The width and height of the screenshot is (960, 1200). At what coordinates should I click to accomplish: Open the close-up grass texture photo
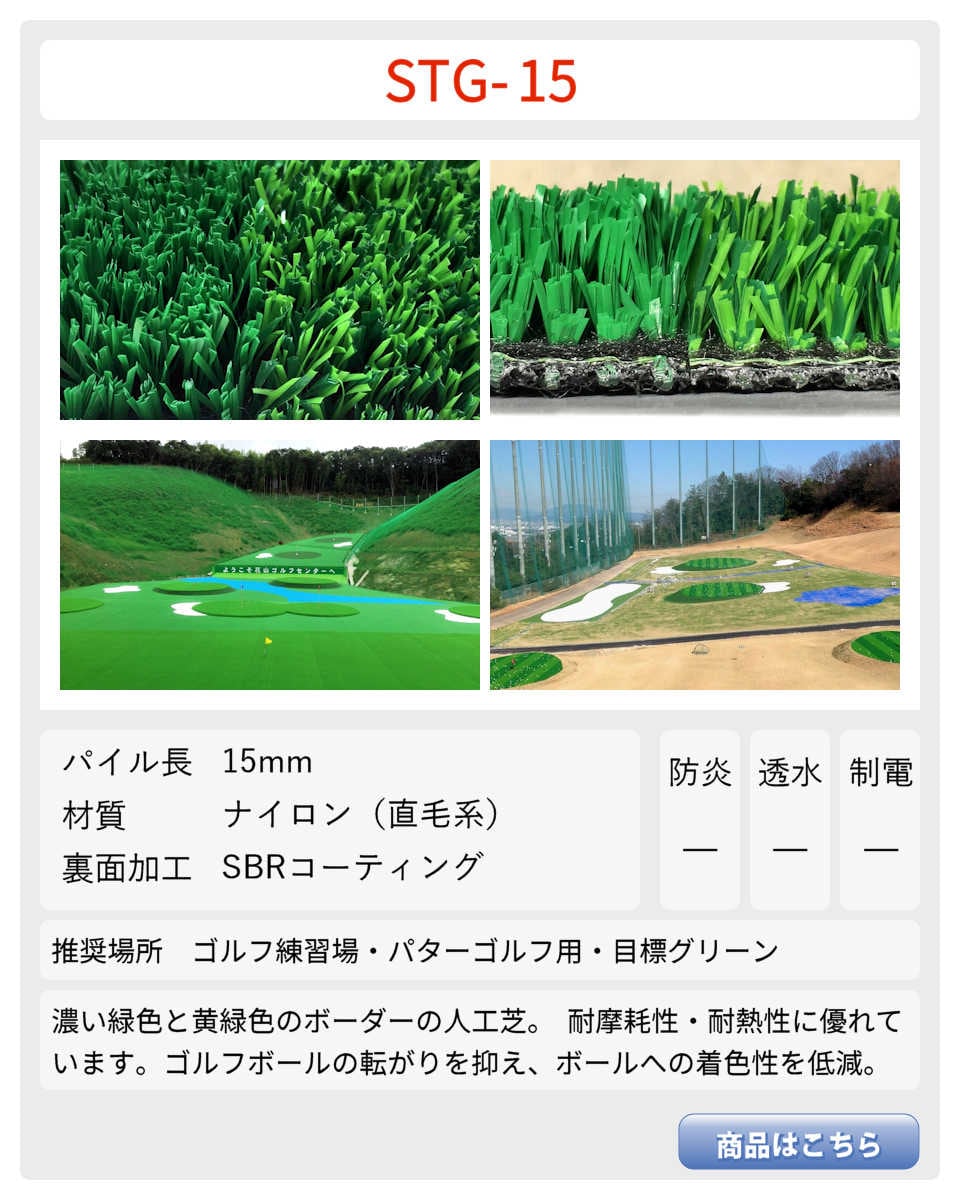tap(270, 288)
